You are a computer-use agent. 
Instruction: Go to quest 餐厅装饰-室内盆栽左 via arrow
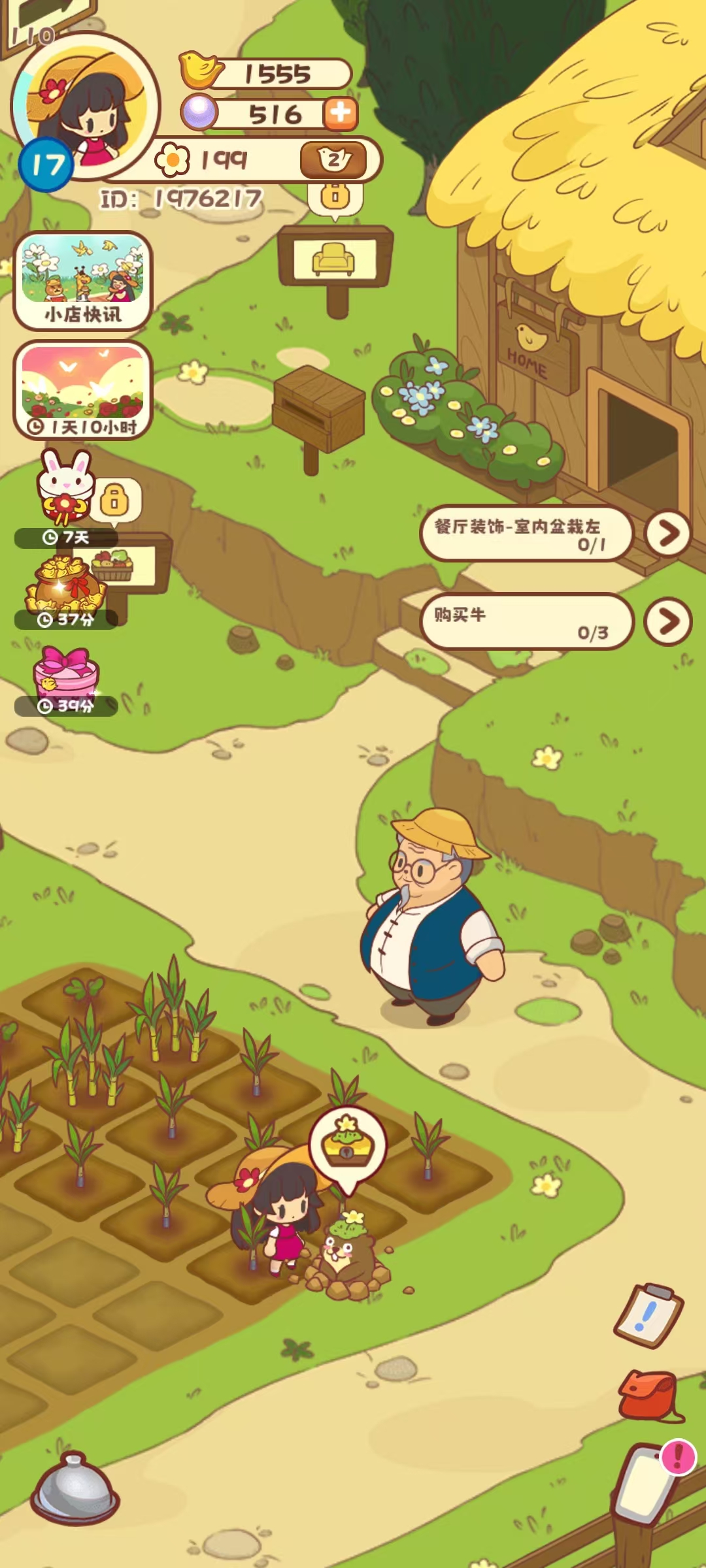667,533
